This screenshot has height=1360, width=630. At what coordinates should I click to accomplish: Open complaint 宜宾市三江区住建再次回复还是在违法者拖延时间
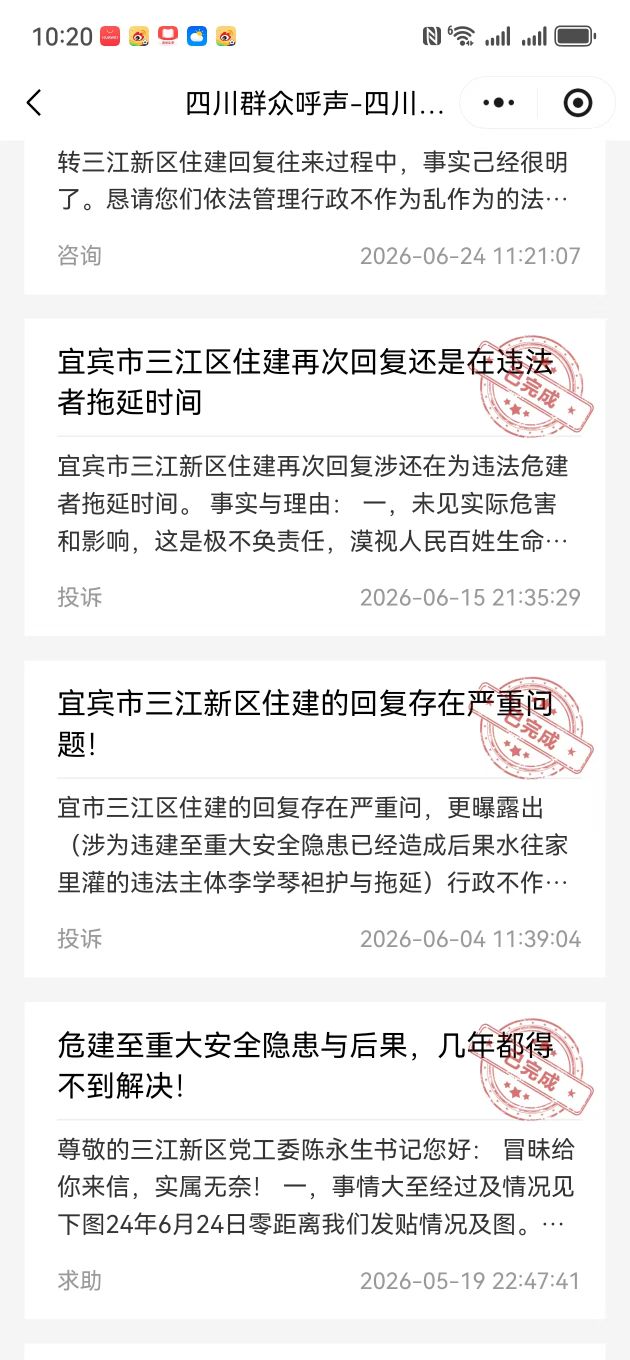coord(315,477)
